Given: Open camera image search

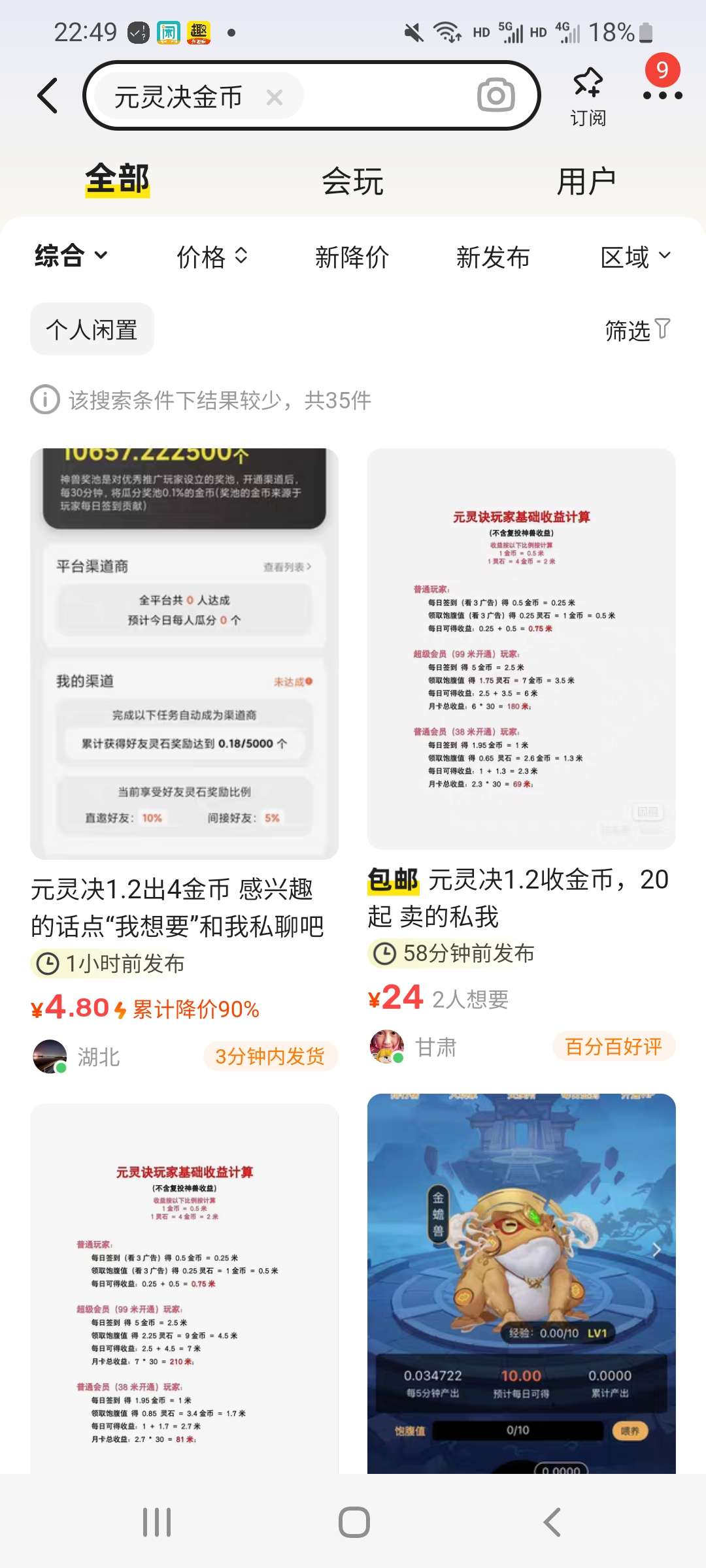Looking at the screenshot, I should tap(496, 96).
